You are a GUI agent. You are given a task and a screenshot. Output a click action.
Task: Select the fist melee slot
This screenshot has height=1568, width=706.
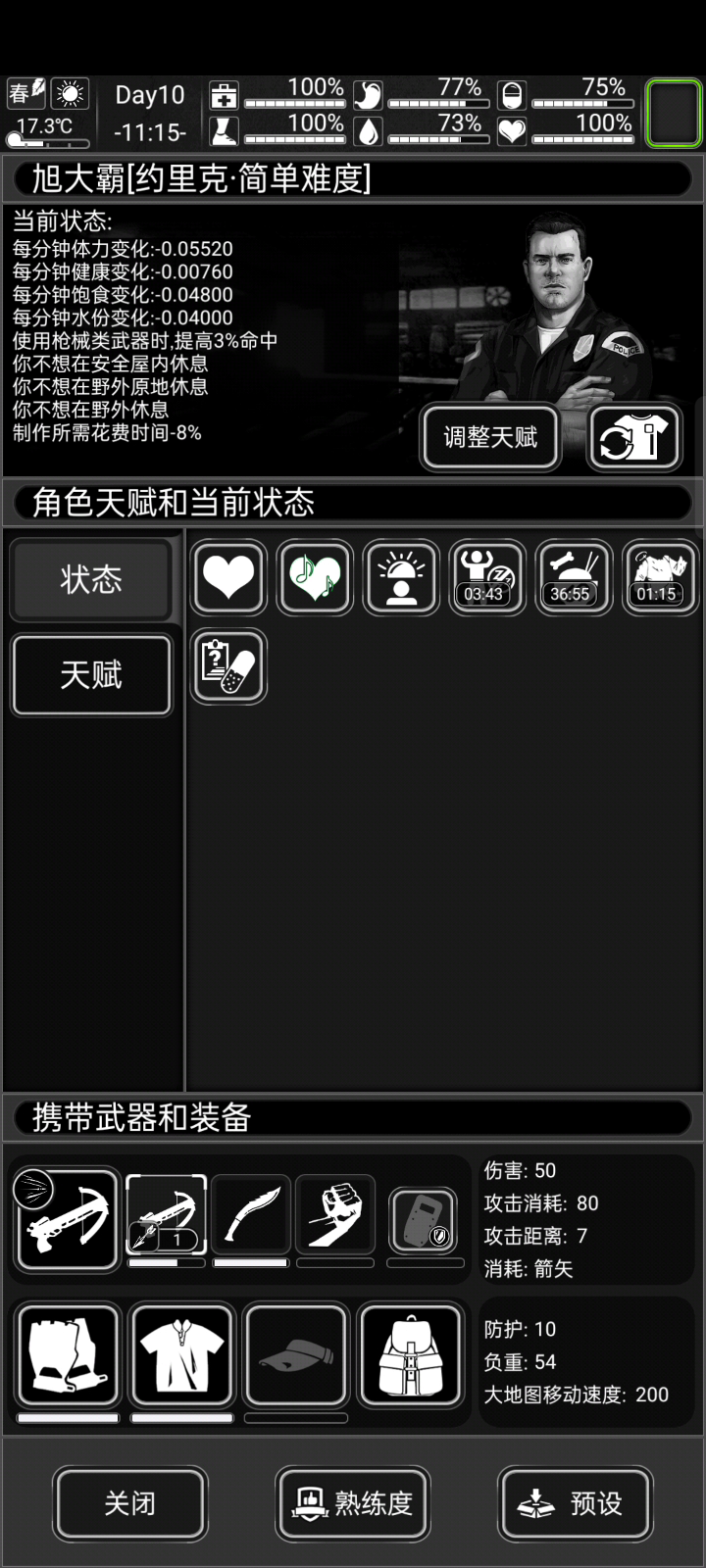[335, 1214]
